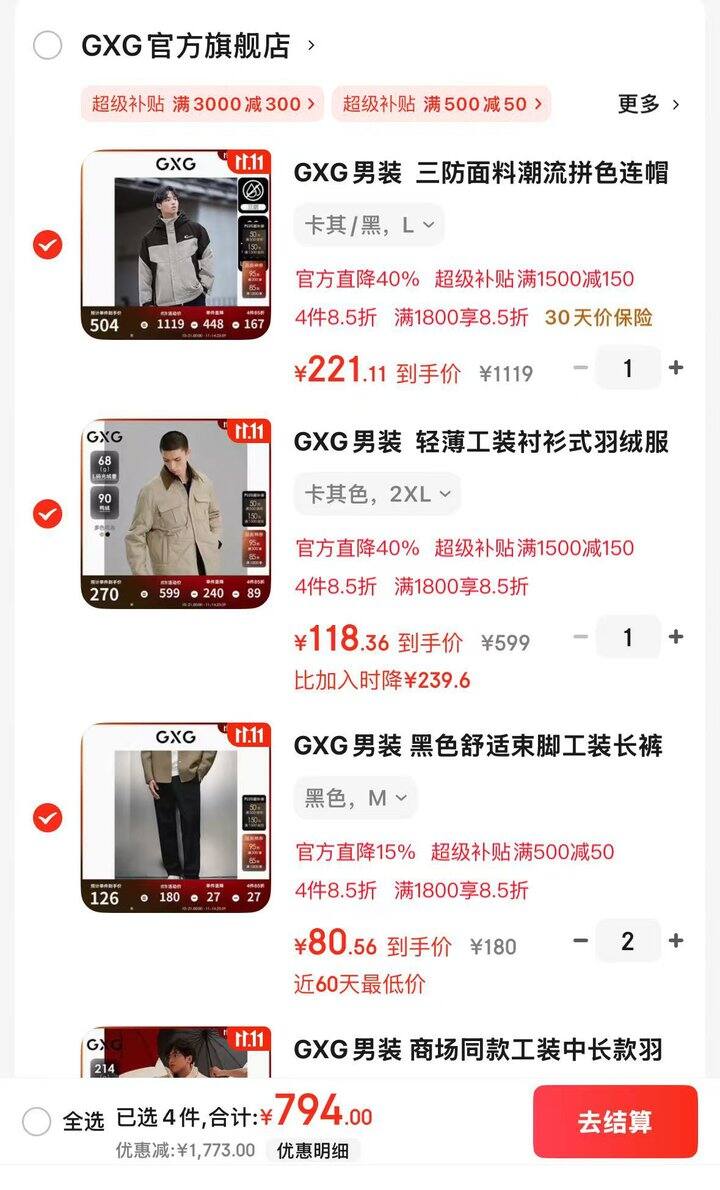Open the GXG官方旗舰店 store page
Screen dimensions: 720x1190
(x=180, y=45)
